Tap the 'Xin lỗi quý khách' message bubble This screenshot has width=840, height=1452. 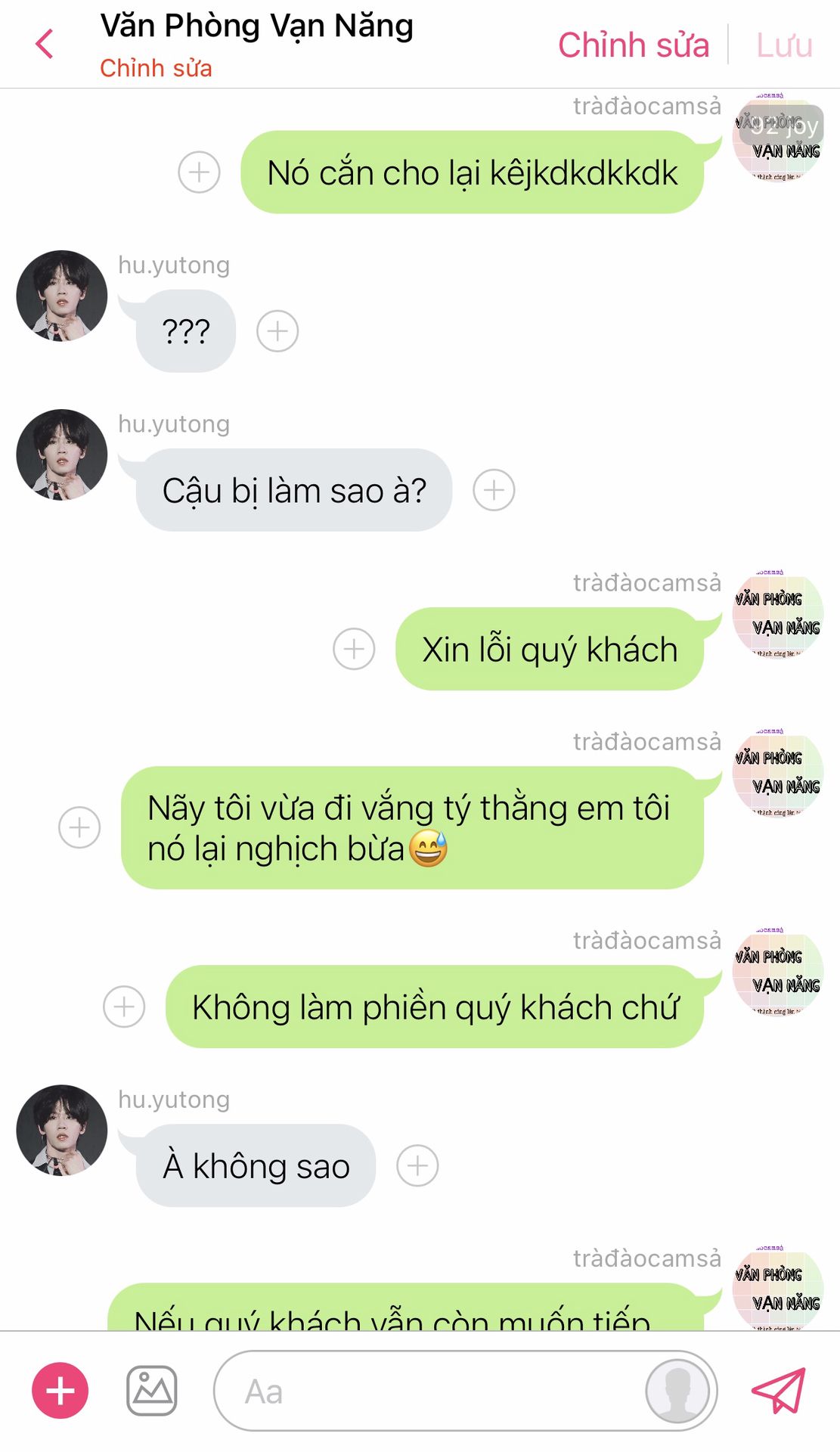549,650
